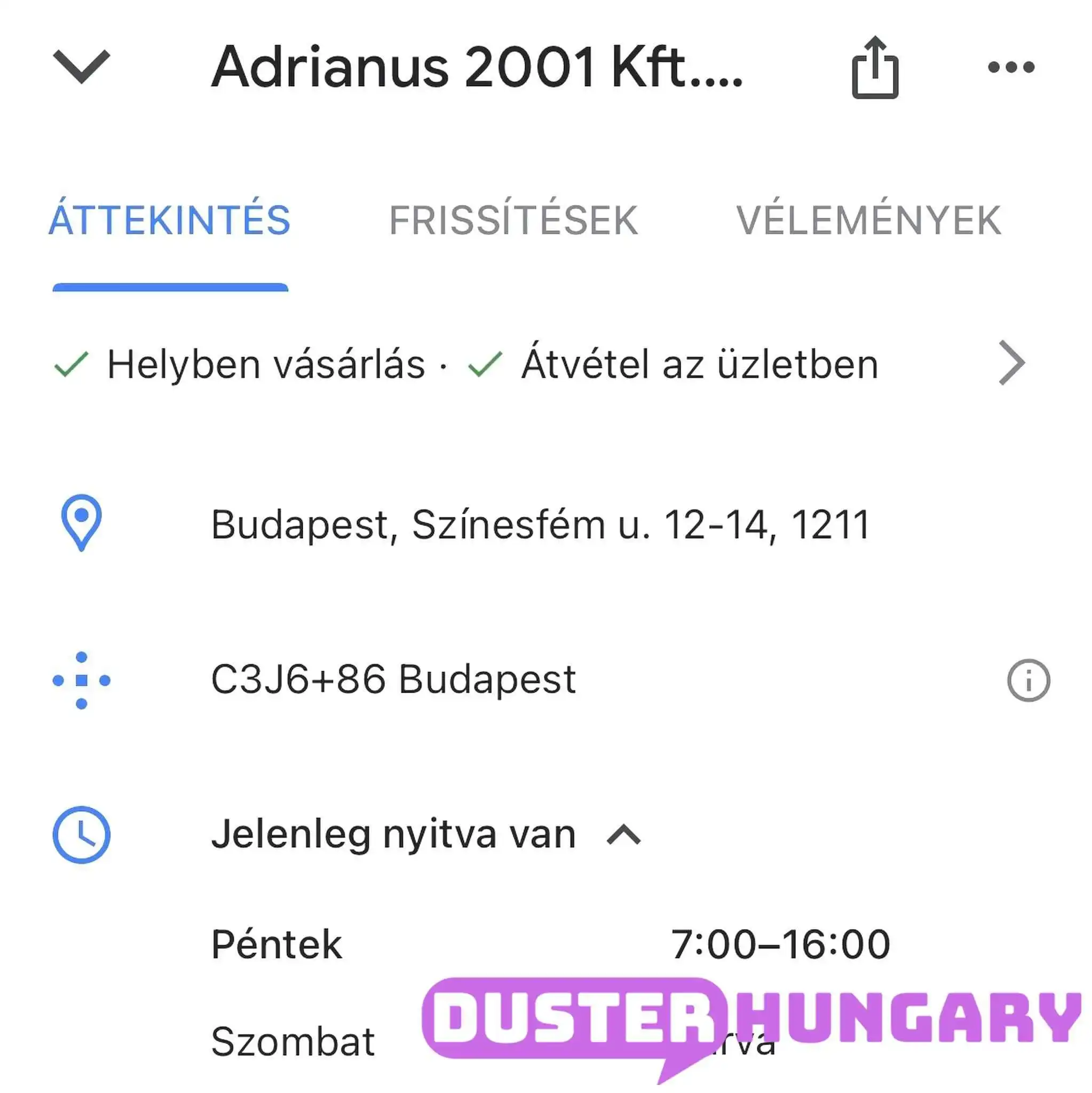Collapse the Adrianus 2001 Kft. place sheet
This screenshot has height=1093, width=1092.
[82, 66]
